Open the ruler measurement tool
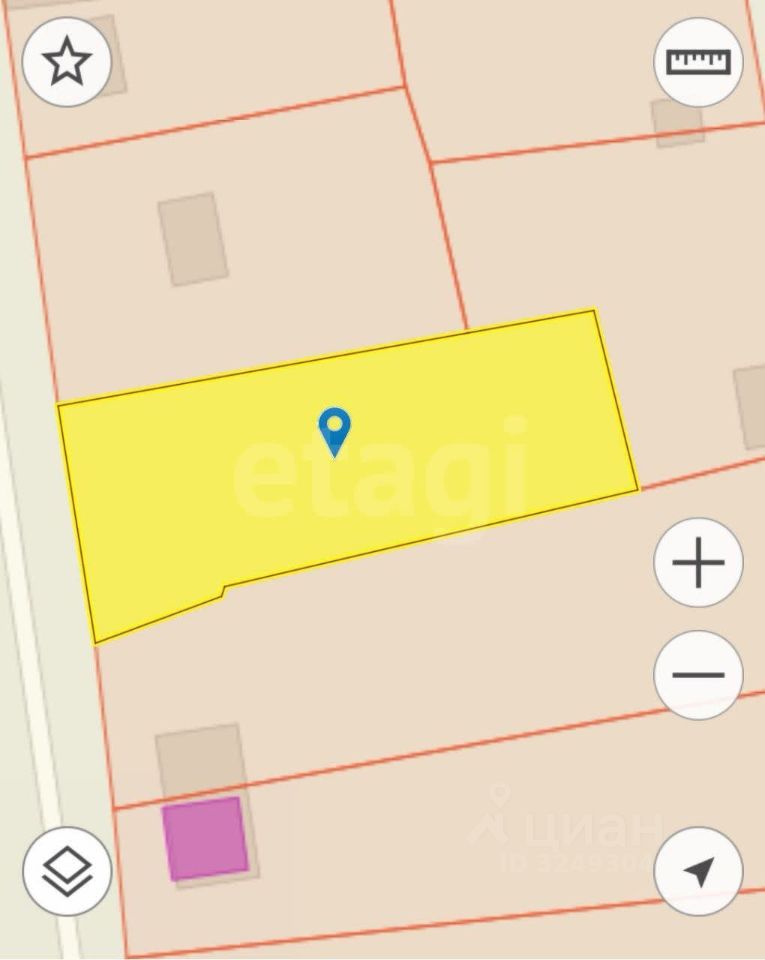 tap(698, 62)
